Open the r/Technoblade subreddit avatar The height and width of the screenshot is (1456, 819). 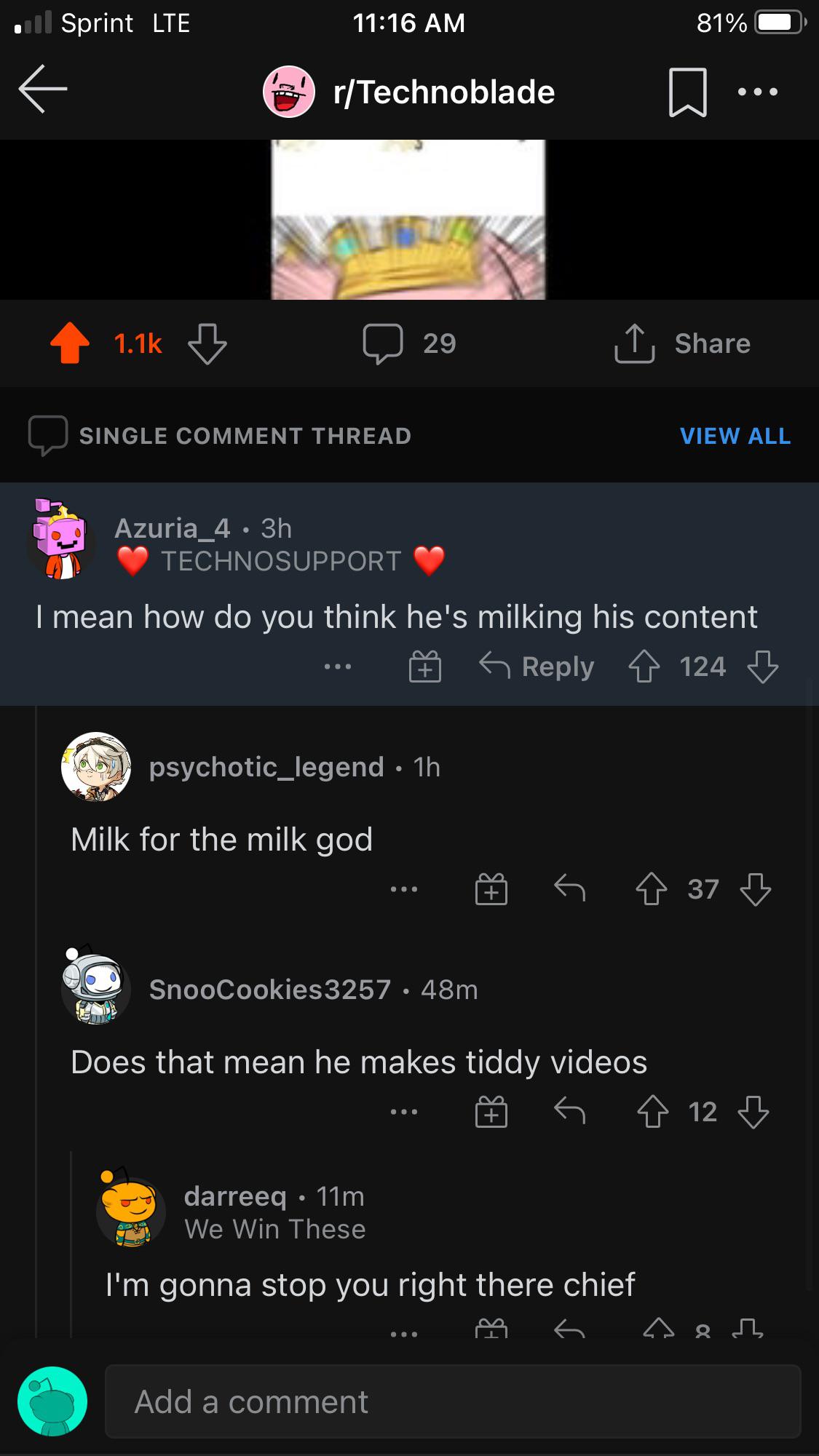289,91
